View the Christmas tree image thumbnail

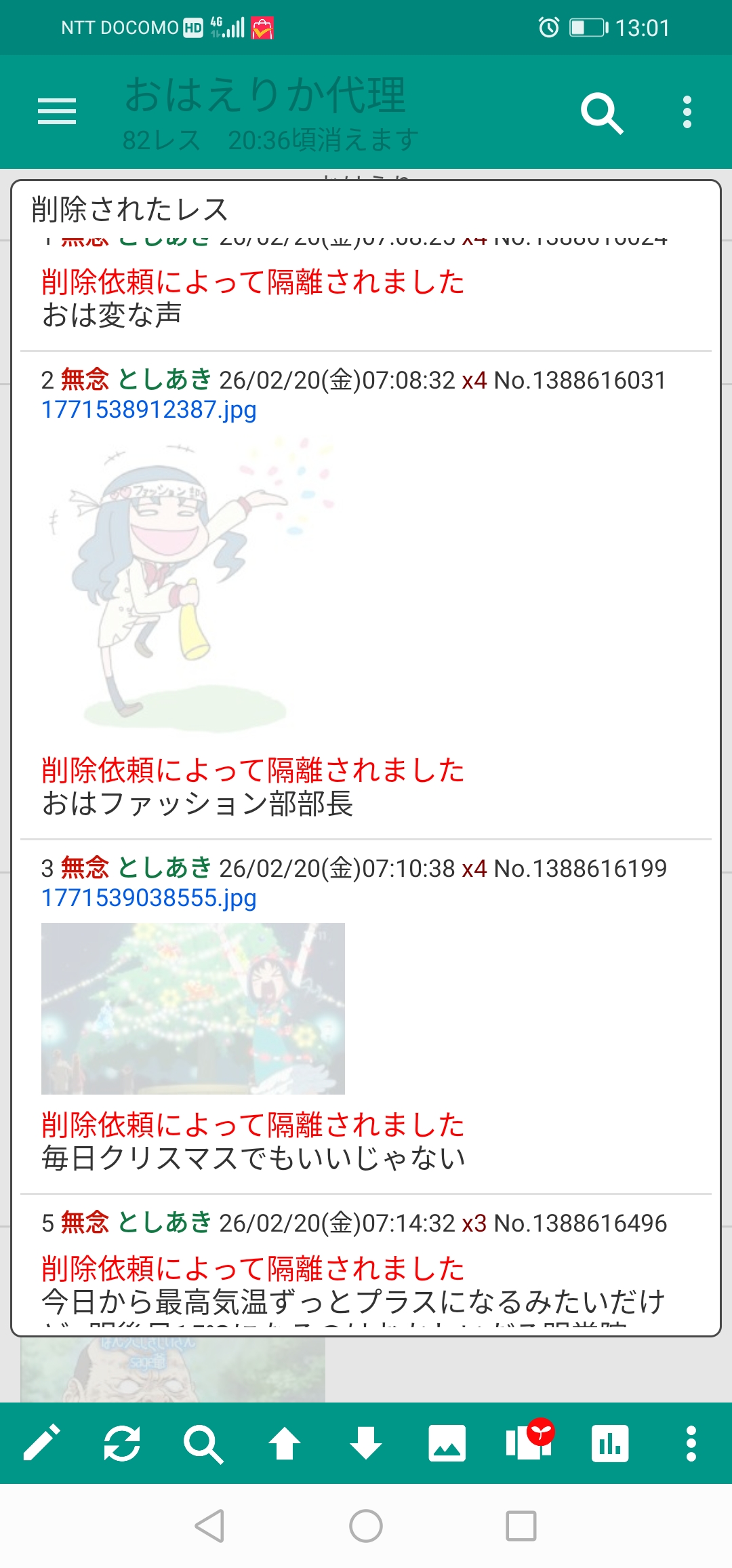coord(193,1008)
